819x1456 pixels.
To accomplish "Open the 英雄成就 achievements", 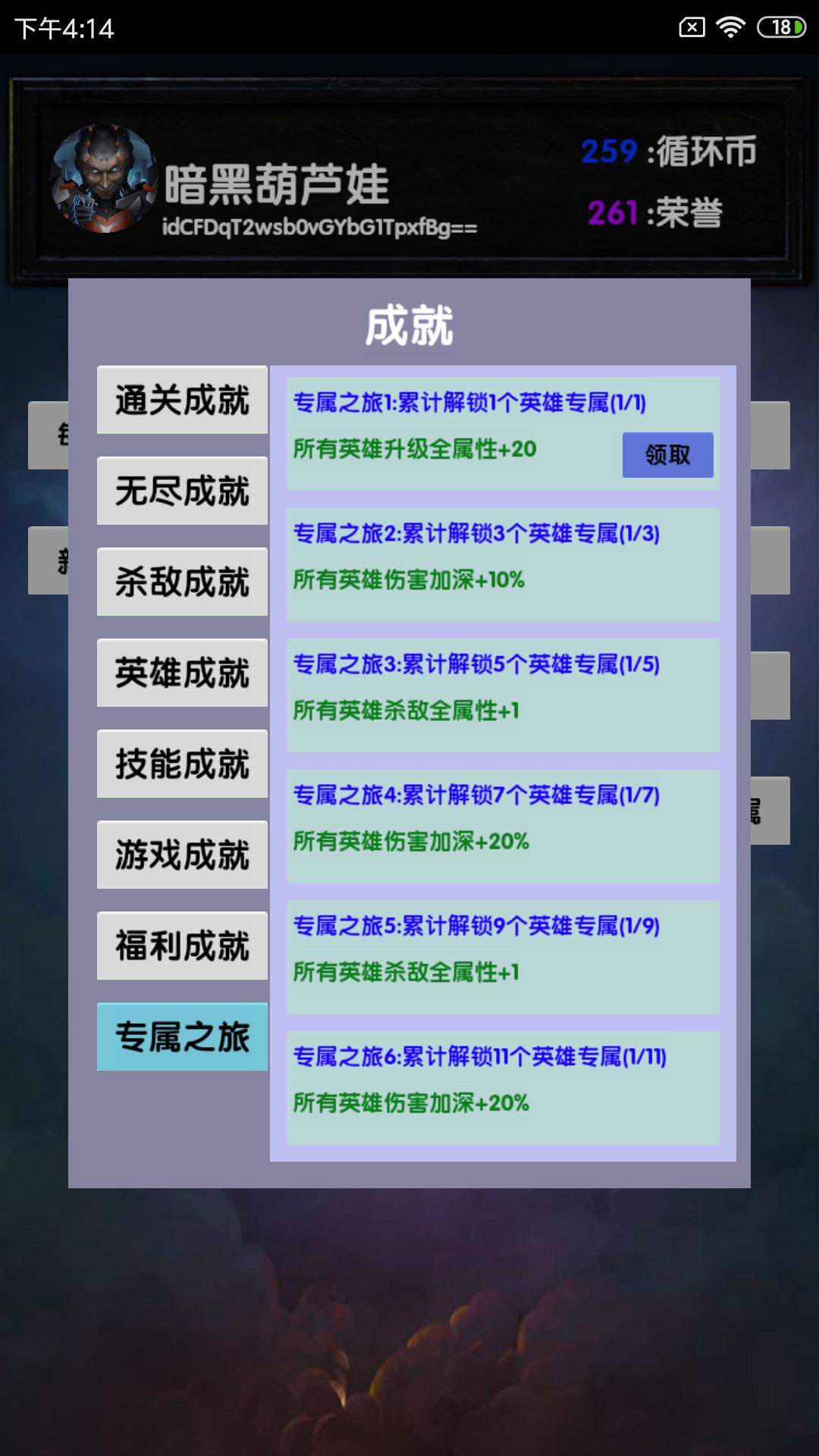I will pyautogui.click(x=182, y=673).
